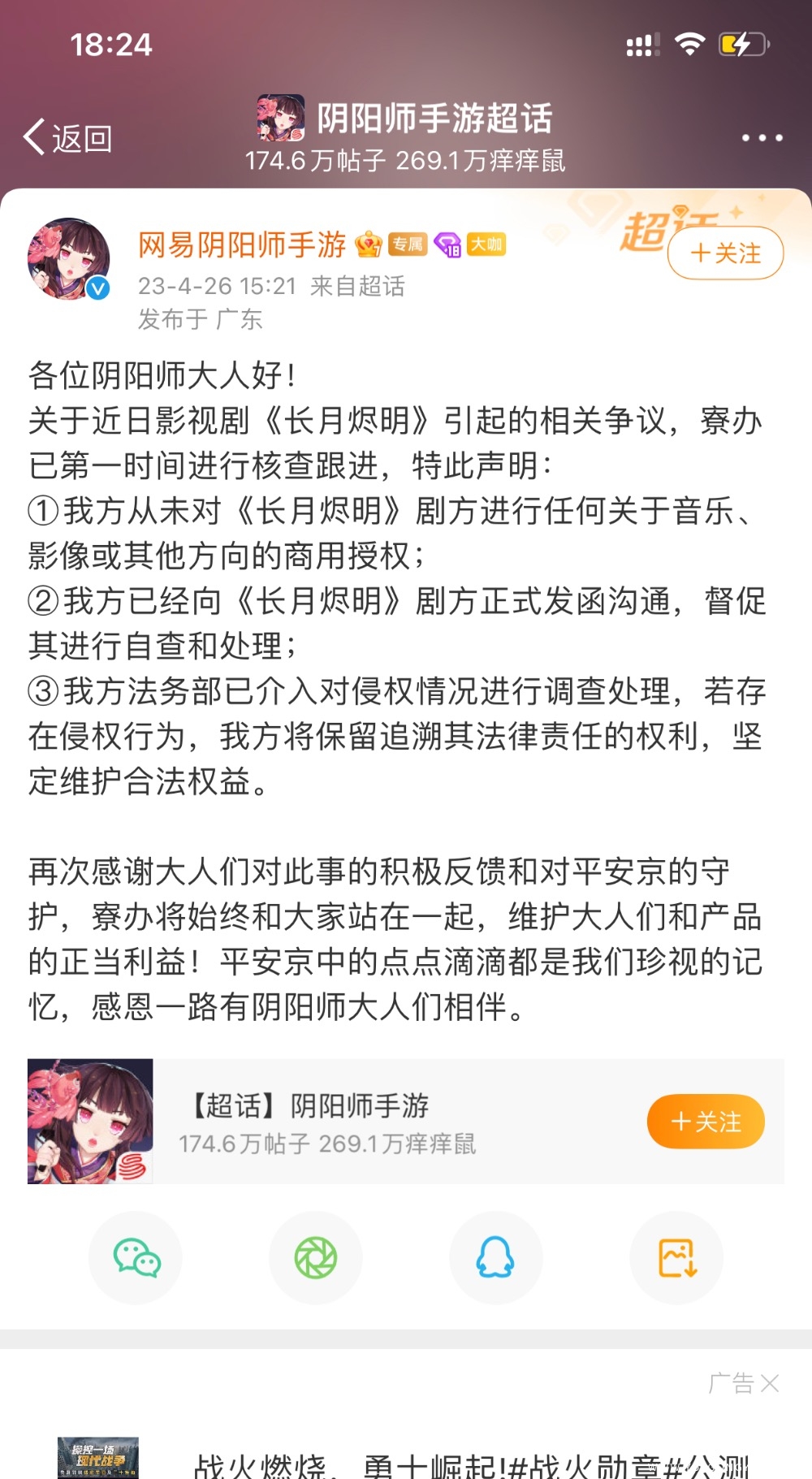The image size is (812, 1479).
Task: Open the super topic card thumbnail
Action: coord(90,1121)
